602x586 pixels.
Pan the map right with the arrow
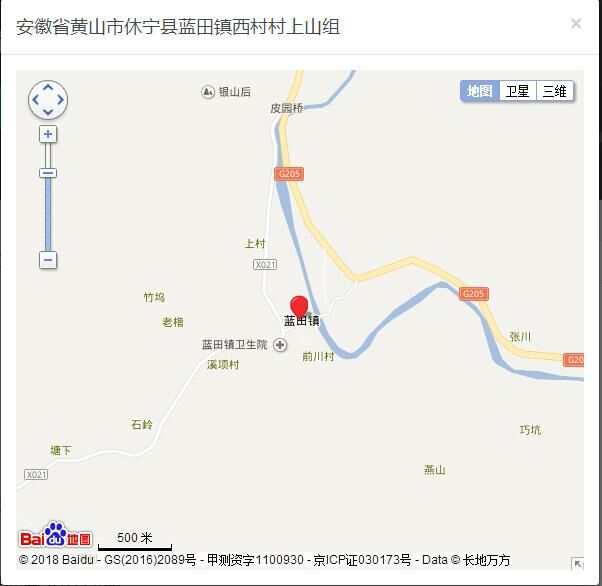[x=60, y=100]
